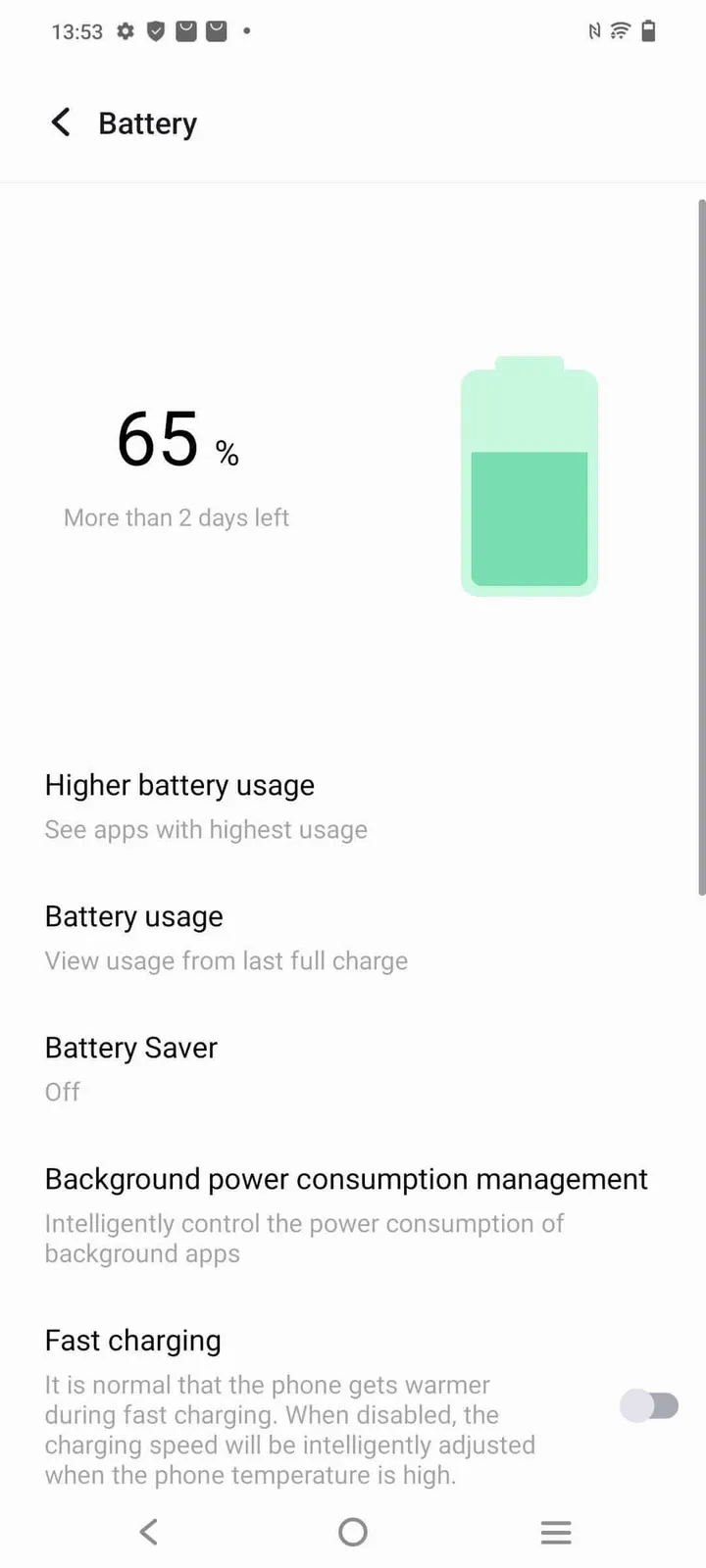Tap the green battery illustration graphic
The width and height of the screenshot is (706, 1568).
(529, 477)
